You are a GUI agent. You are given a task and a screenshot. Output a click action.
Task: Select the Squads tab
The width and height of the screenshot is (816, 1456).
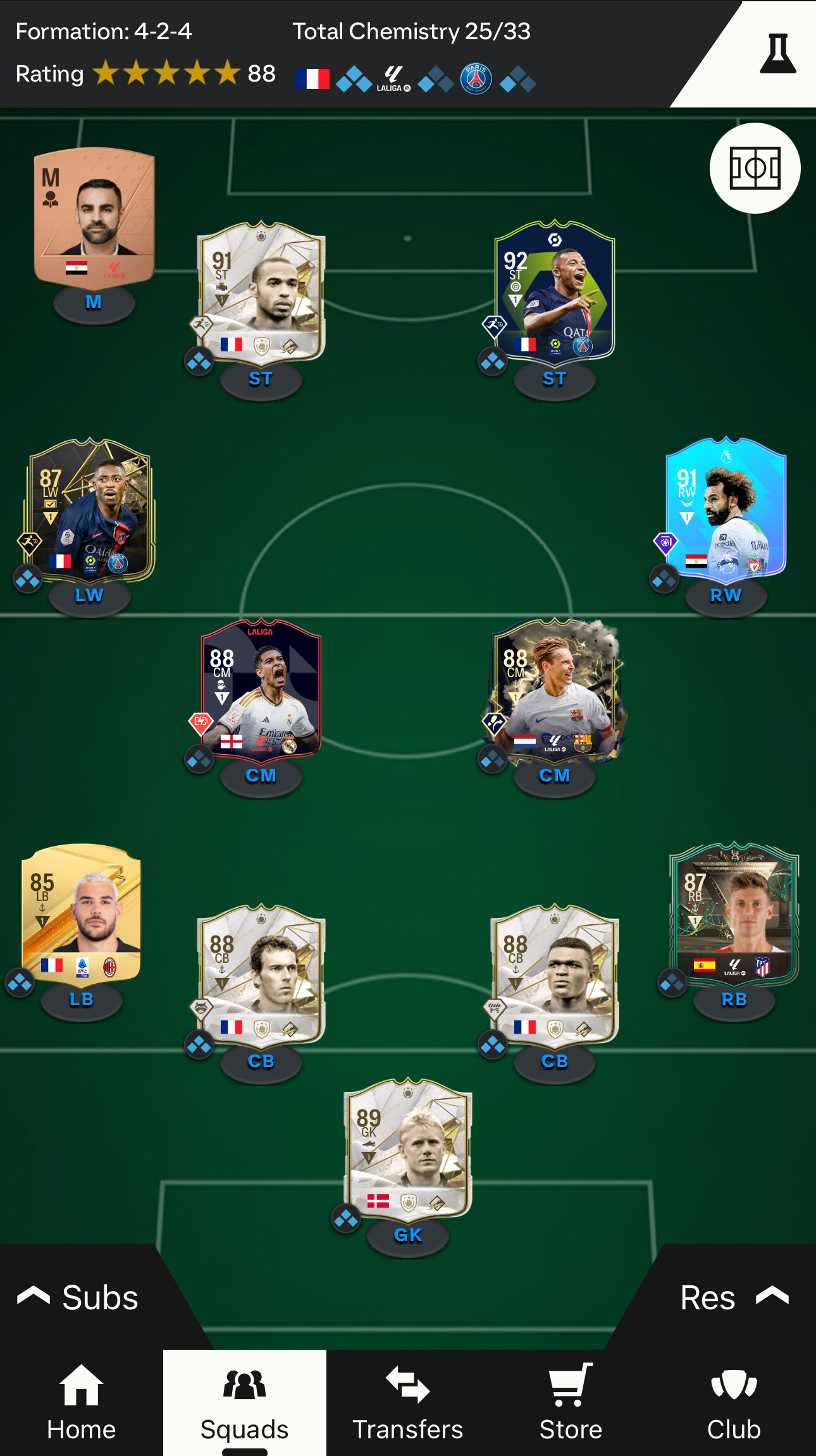coord(245,1403)
